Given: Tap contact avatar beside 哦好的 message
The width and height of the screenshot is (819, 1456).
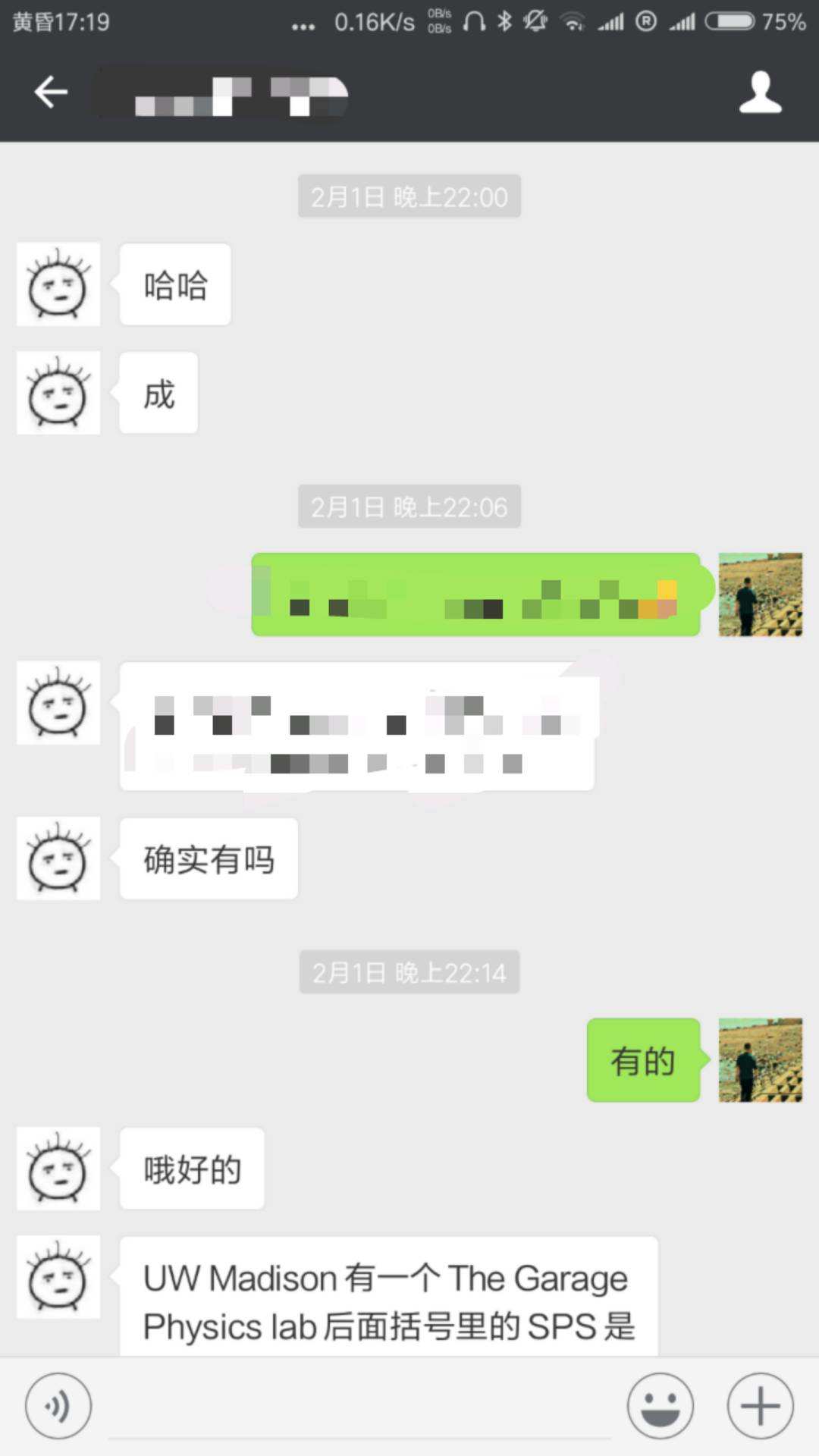Looking at the screenshot, I should click(58, 1169).
